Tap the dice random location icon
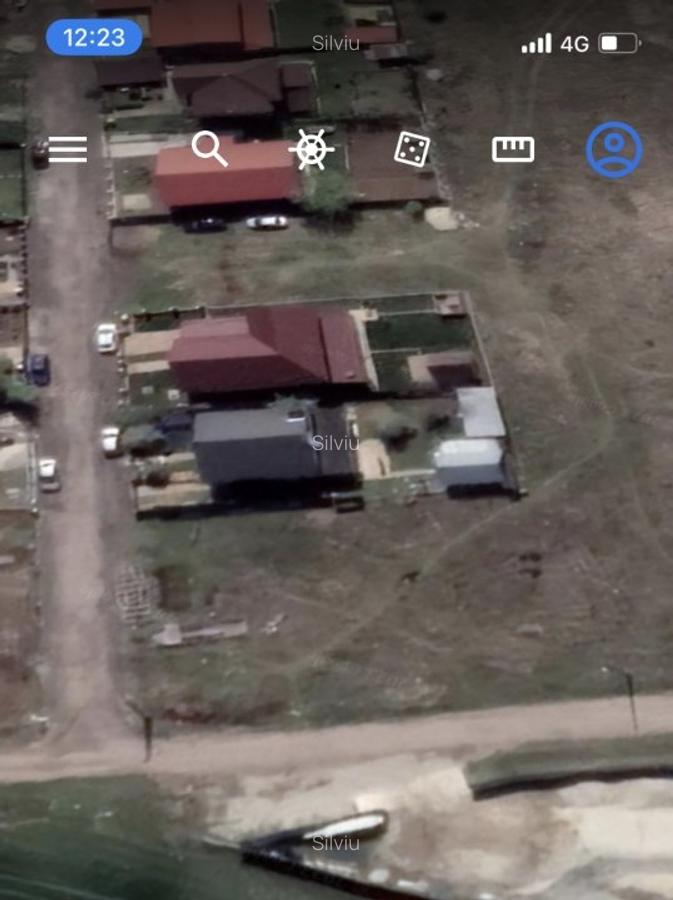This screenshot has height=900, width=673. 412,150
